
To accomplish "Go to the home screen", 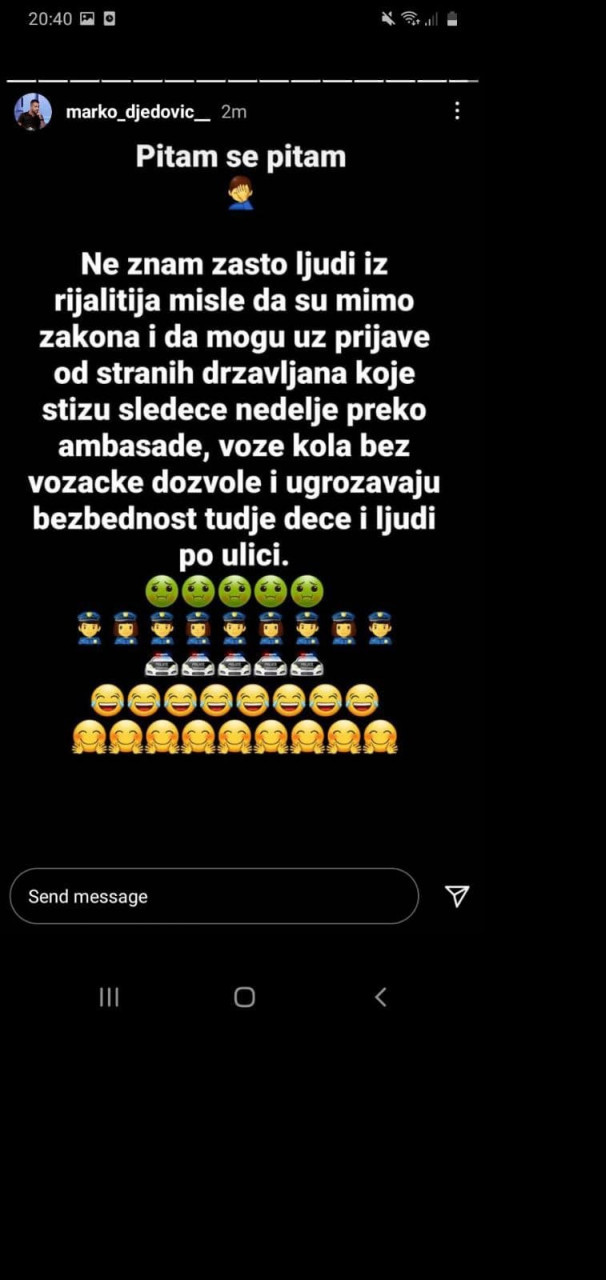I will click(244, 997).
